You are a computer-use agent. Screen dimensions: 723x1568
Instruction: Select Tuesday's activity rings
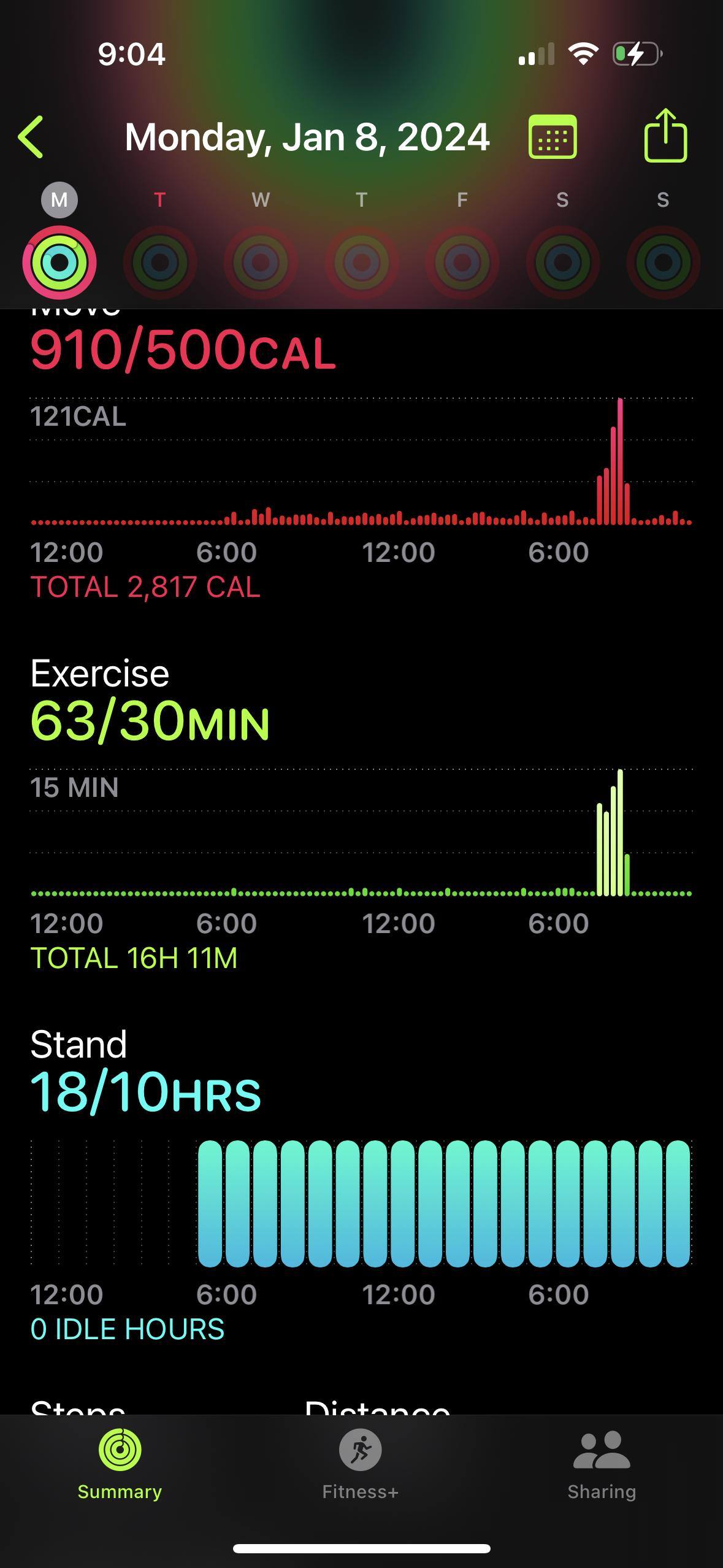pyautogui.click(x=160, y=262)
